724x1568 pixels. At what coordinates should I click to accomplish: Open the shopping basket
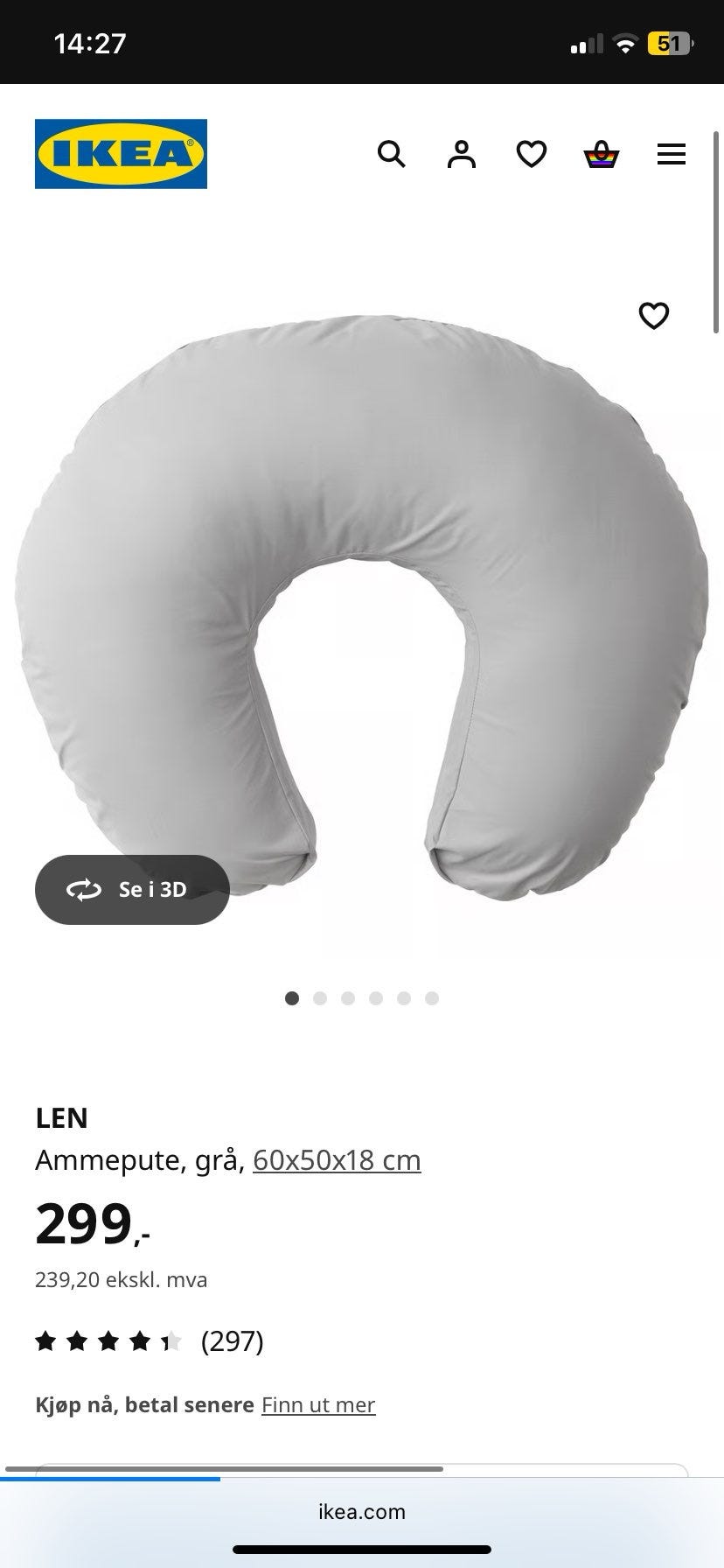[602, 155]
